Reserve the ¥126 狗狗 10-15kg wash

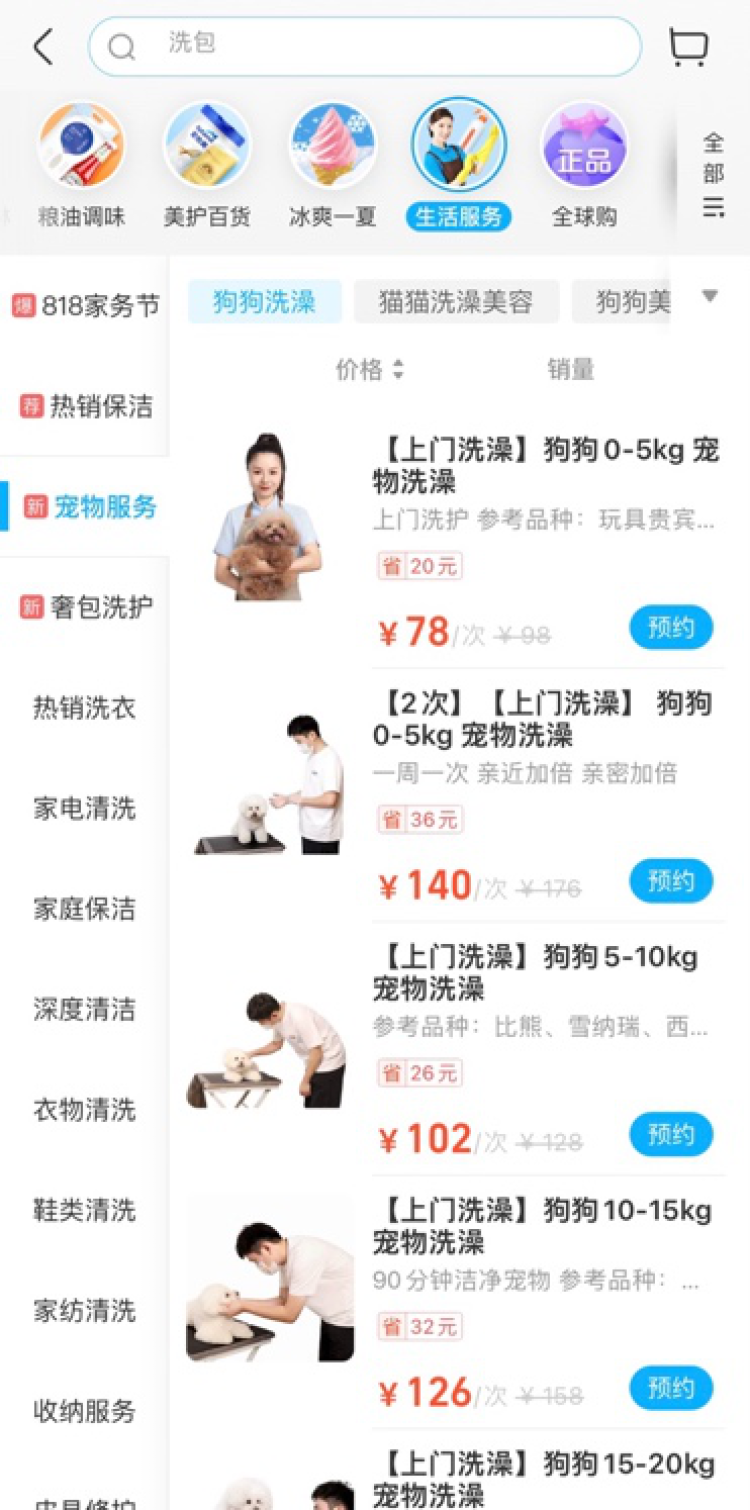click(670, 1388)
